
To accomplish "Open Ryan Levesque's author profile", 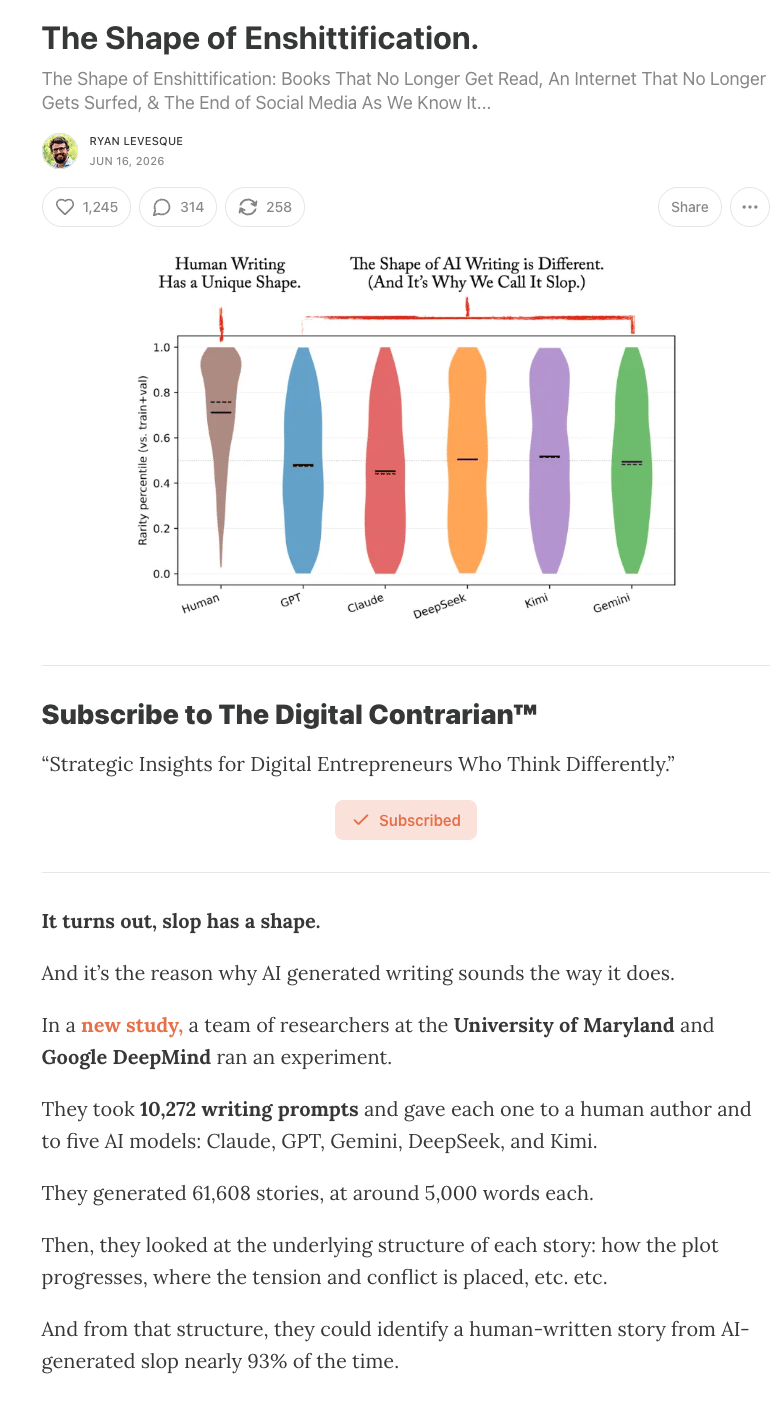I will (x=136, y=141).
